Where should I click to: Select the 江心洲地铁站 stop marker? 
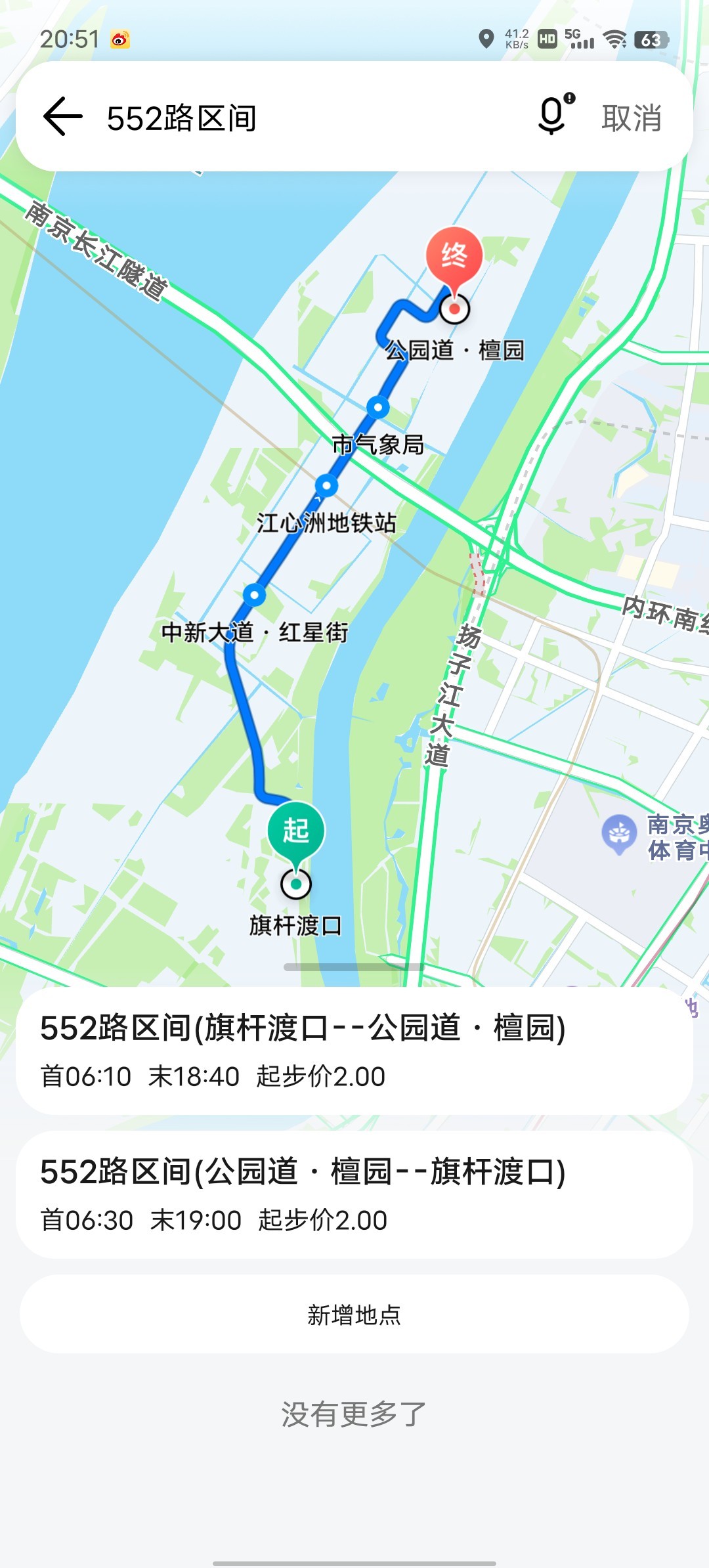[326, 486]
